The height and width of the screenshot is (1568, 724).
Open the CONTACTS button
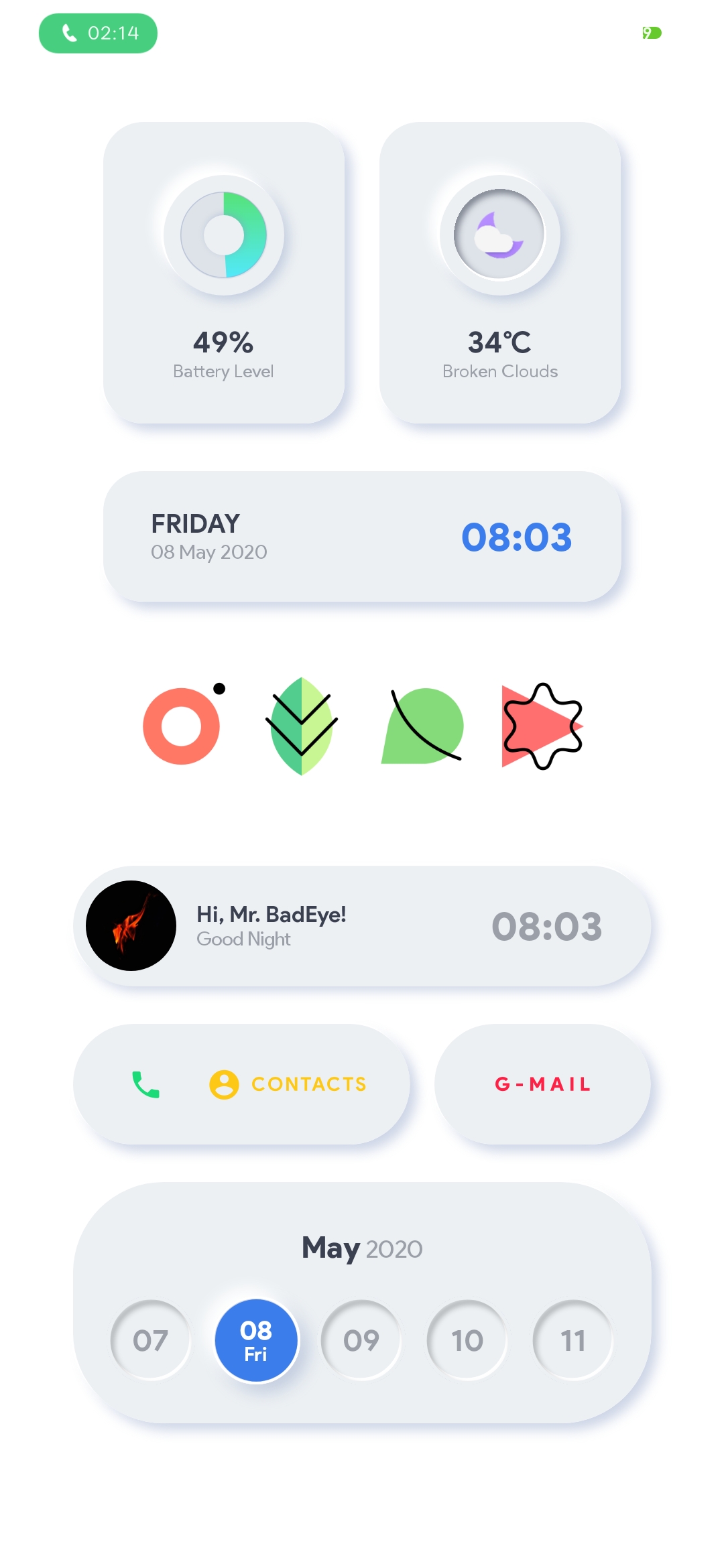pos(308,1084)
